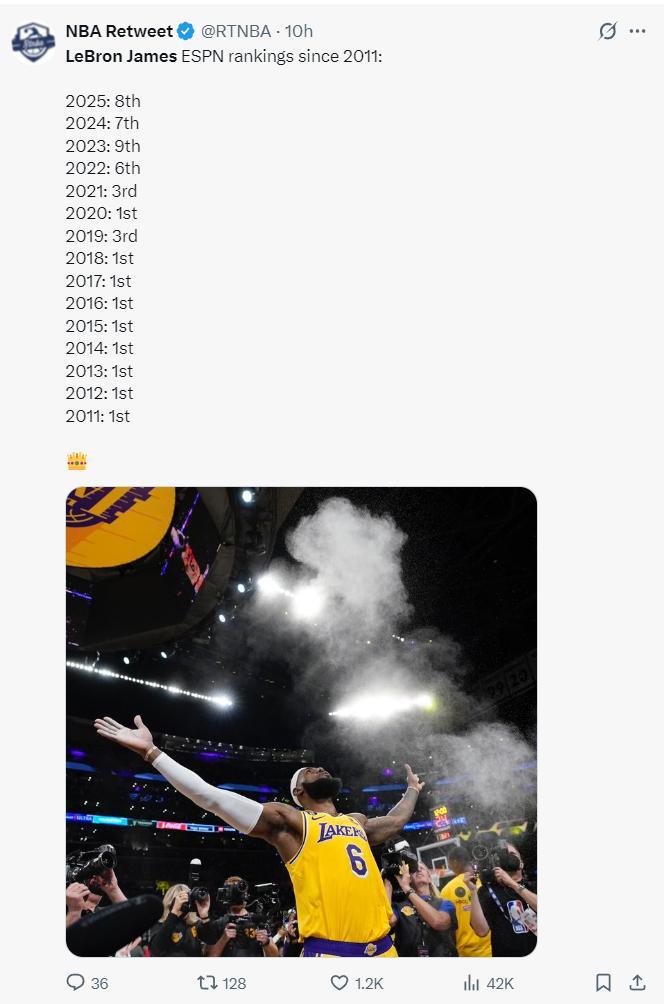Open the NBA Retweet account name
This screenshot has height=1004, width=664.
click(x=118, y=31)
